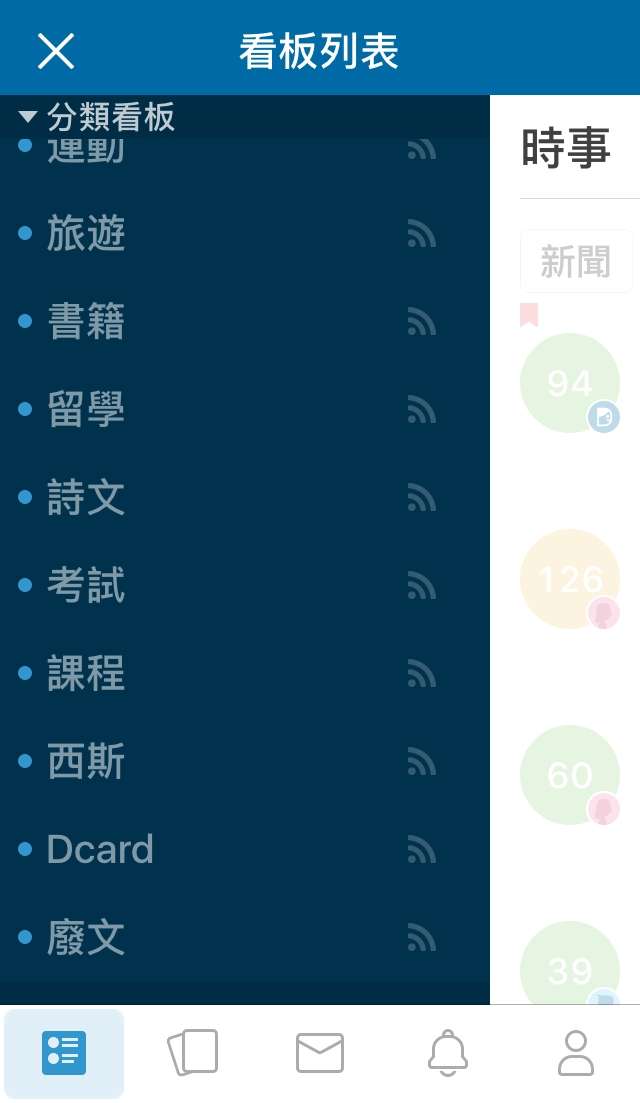Open the mail messages tab
Screen dimensions: 640x1103
(x=320, y=1053)
